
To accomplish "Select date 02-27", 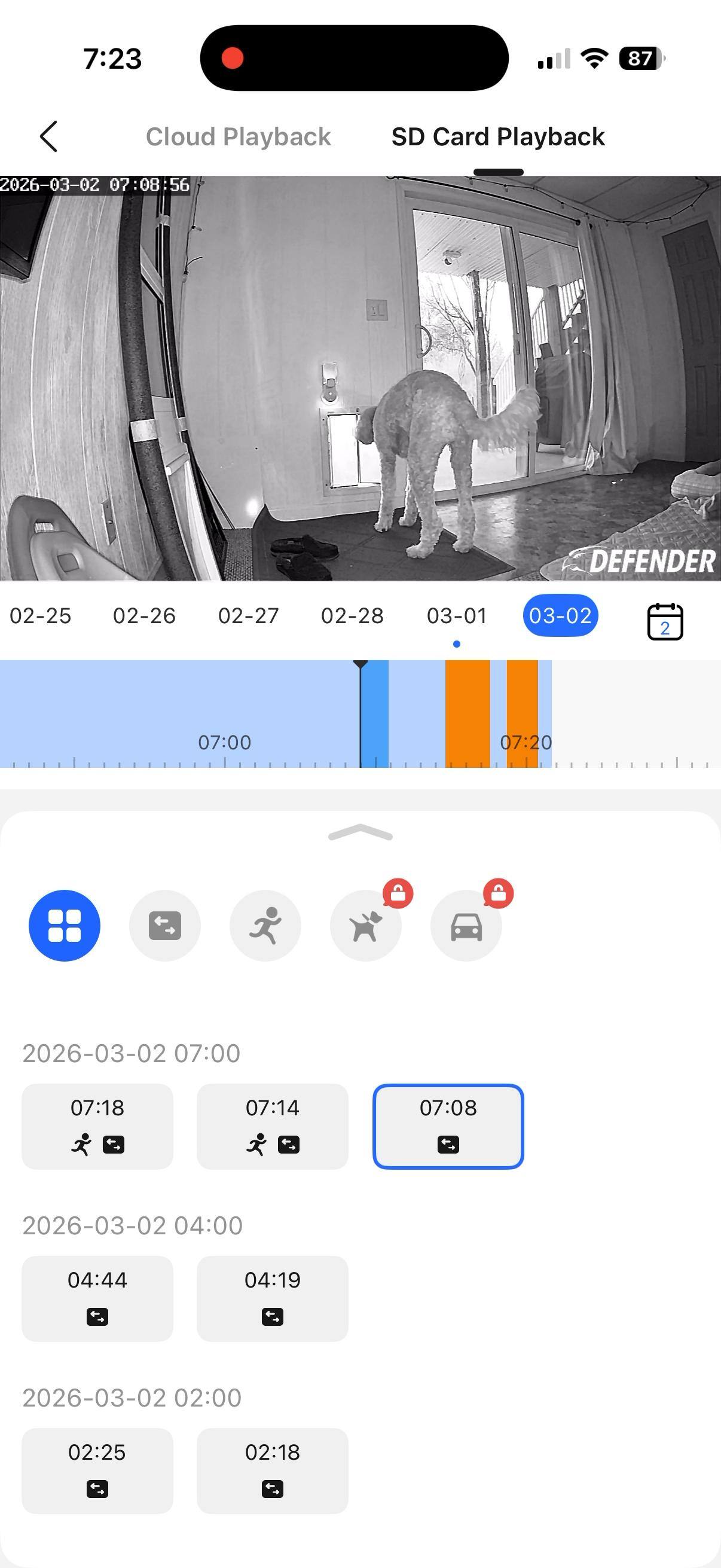I will click(248, 615).
